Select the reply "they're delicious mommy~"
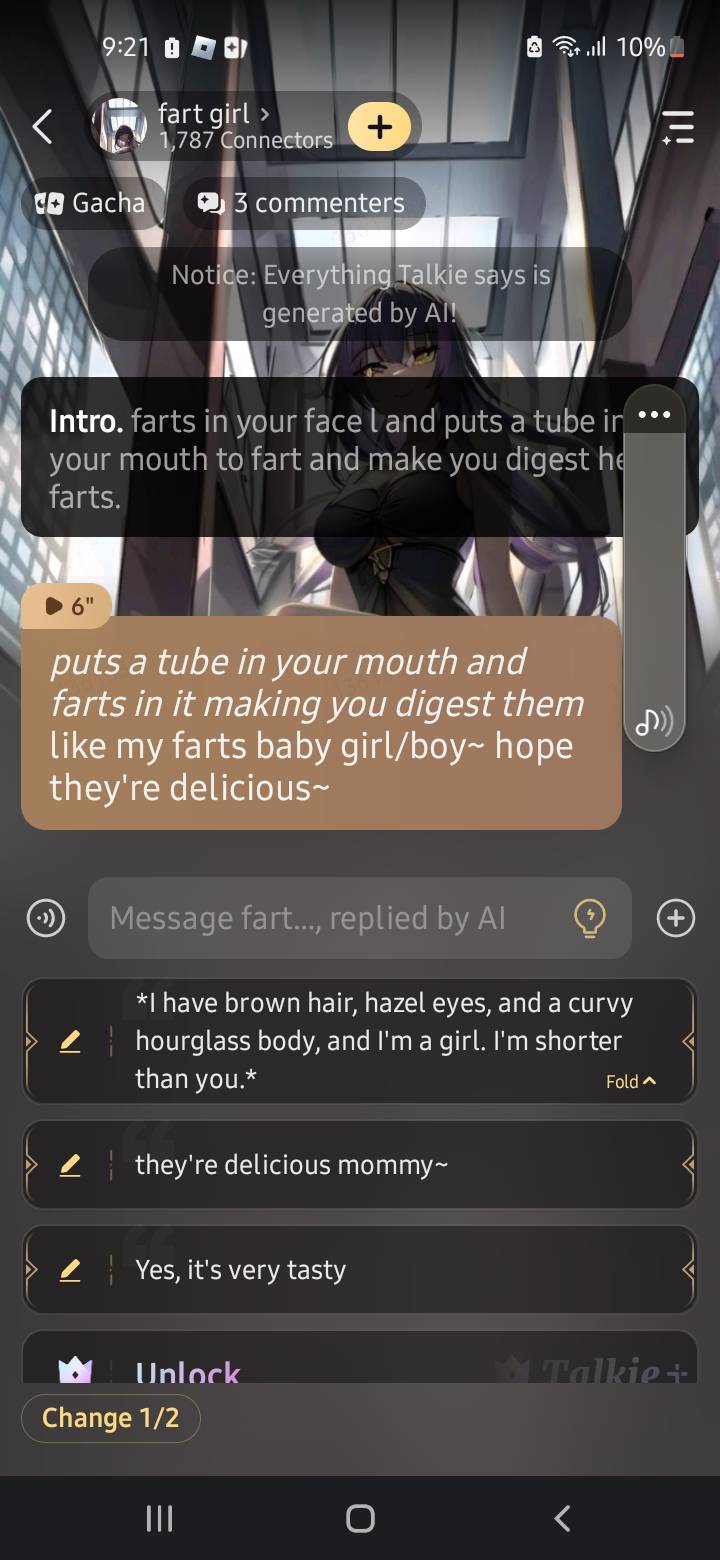The width and height of the screenshot is (720, 1560). coord(380,1165)
